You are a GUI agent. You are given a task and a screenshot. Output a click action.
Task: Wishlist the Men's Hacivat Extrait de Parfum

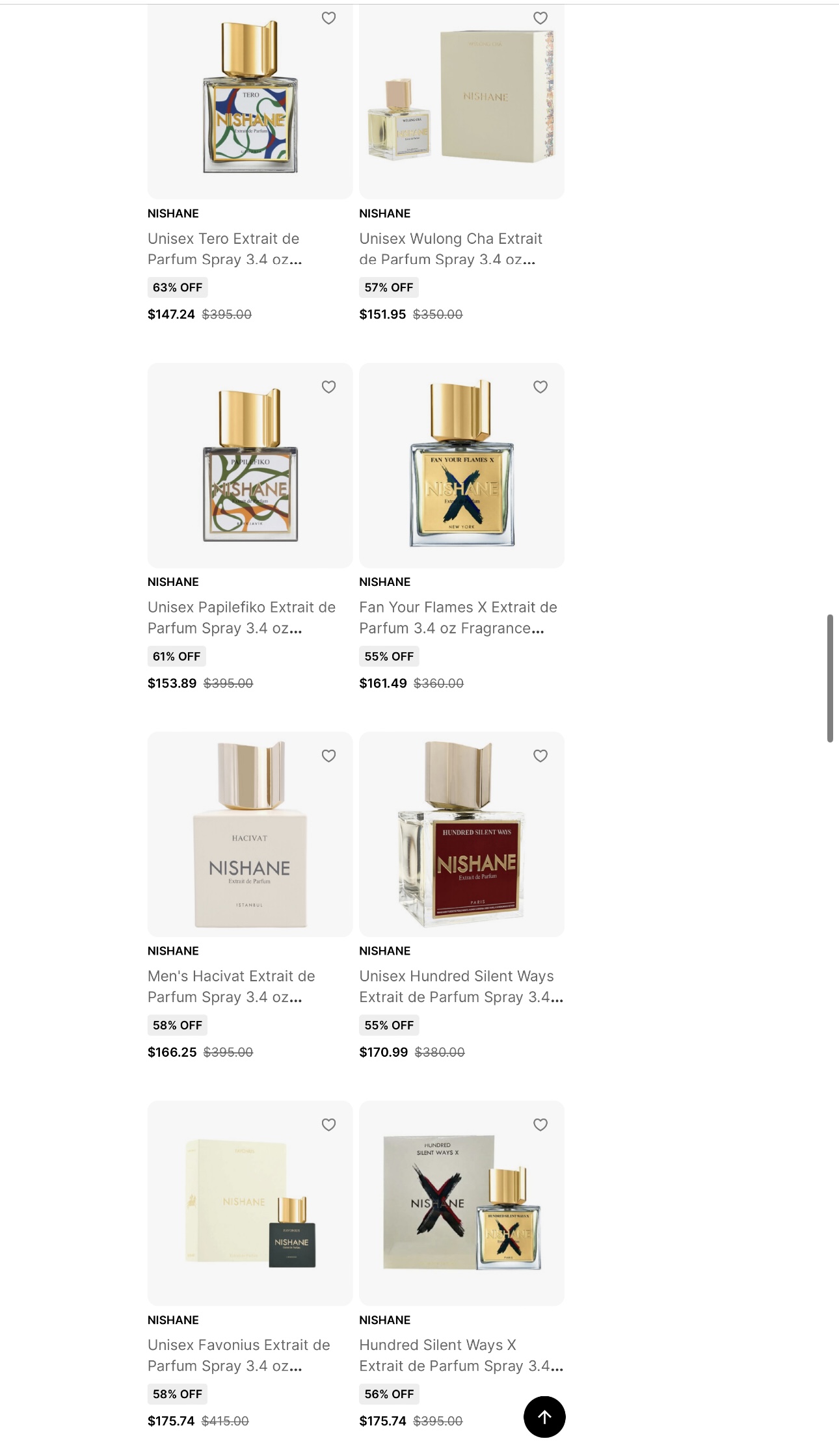pos(328,756)
